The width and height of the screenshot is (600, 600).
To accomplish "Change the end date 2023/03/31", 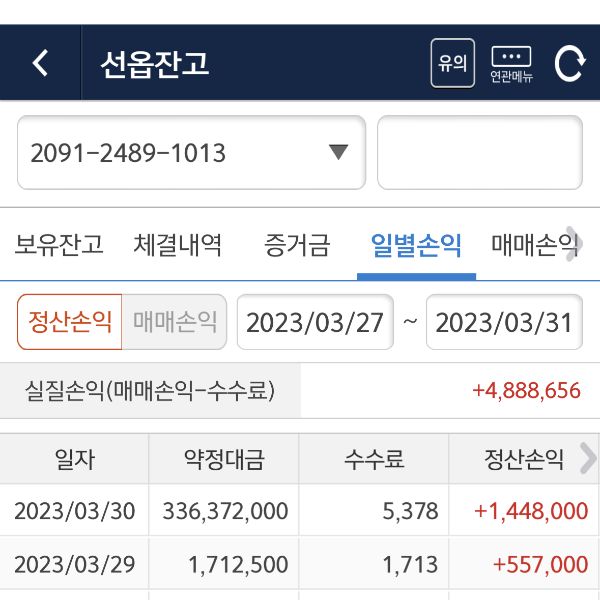I will coord(504,322).
